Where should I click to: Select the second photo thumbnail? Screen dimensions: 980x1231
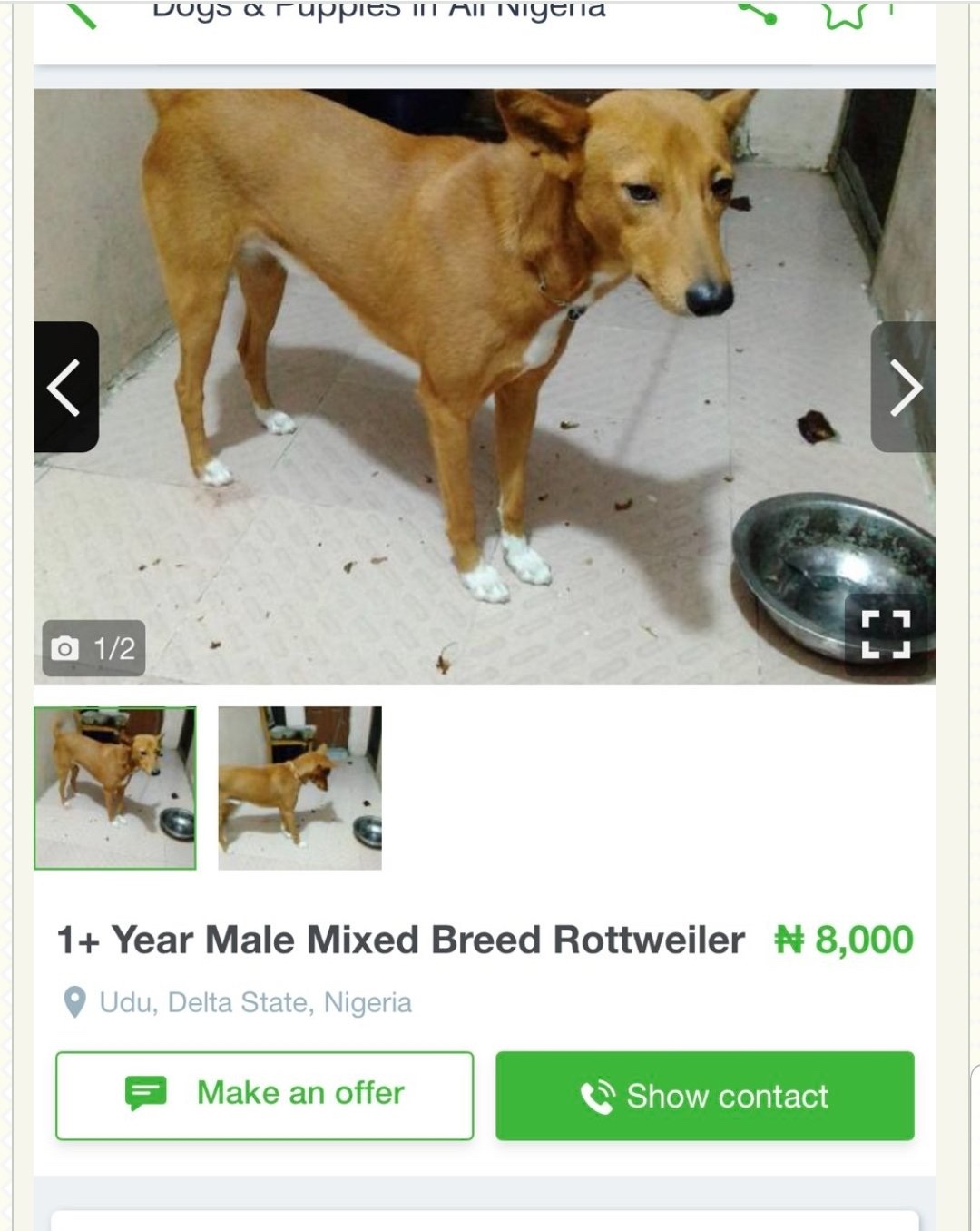point(299,788)
